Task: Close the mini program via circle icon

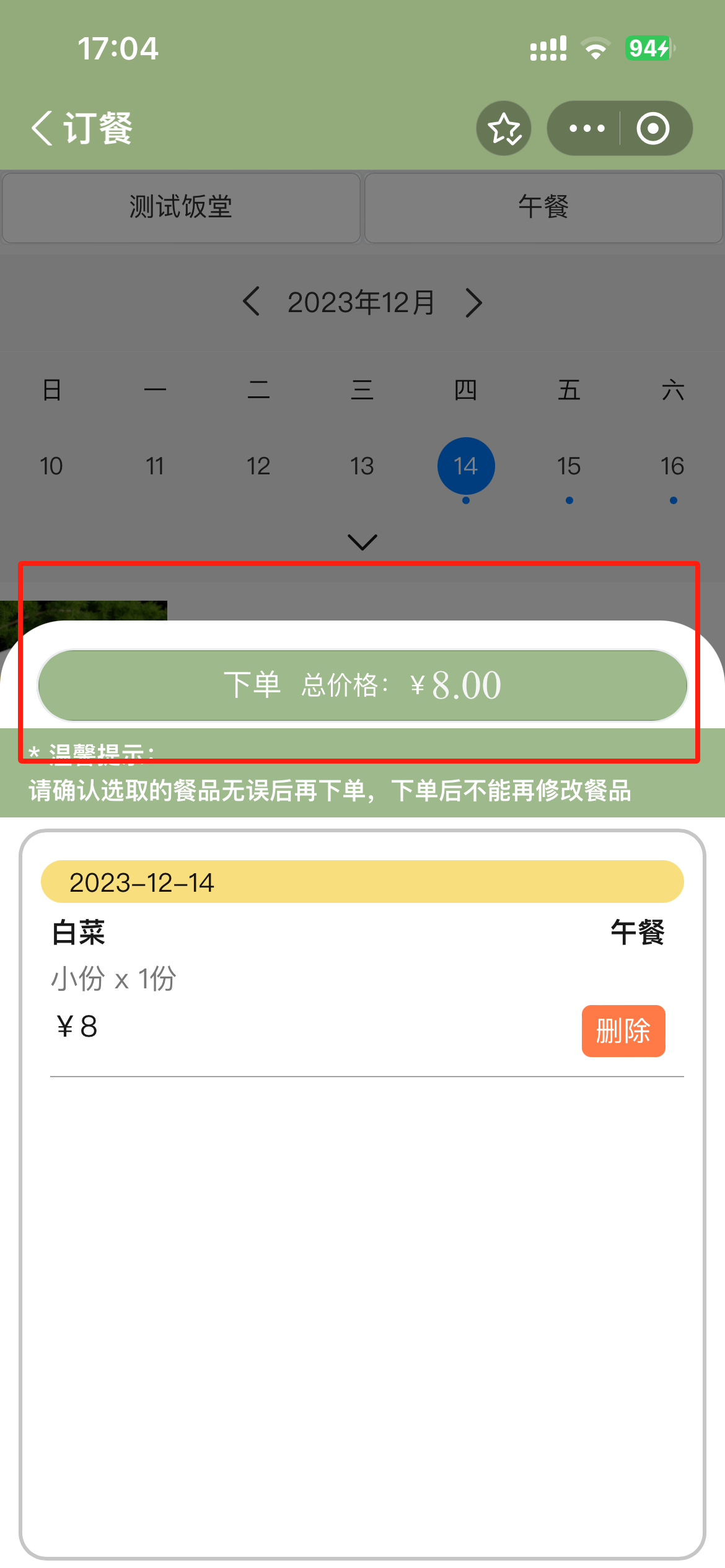Action: (x=653, y=128)
